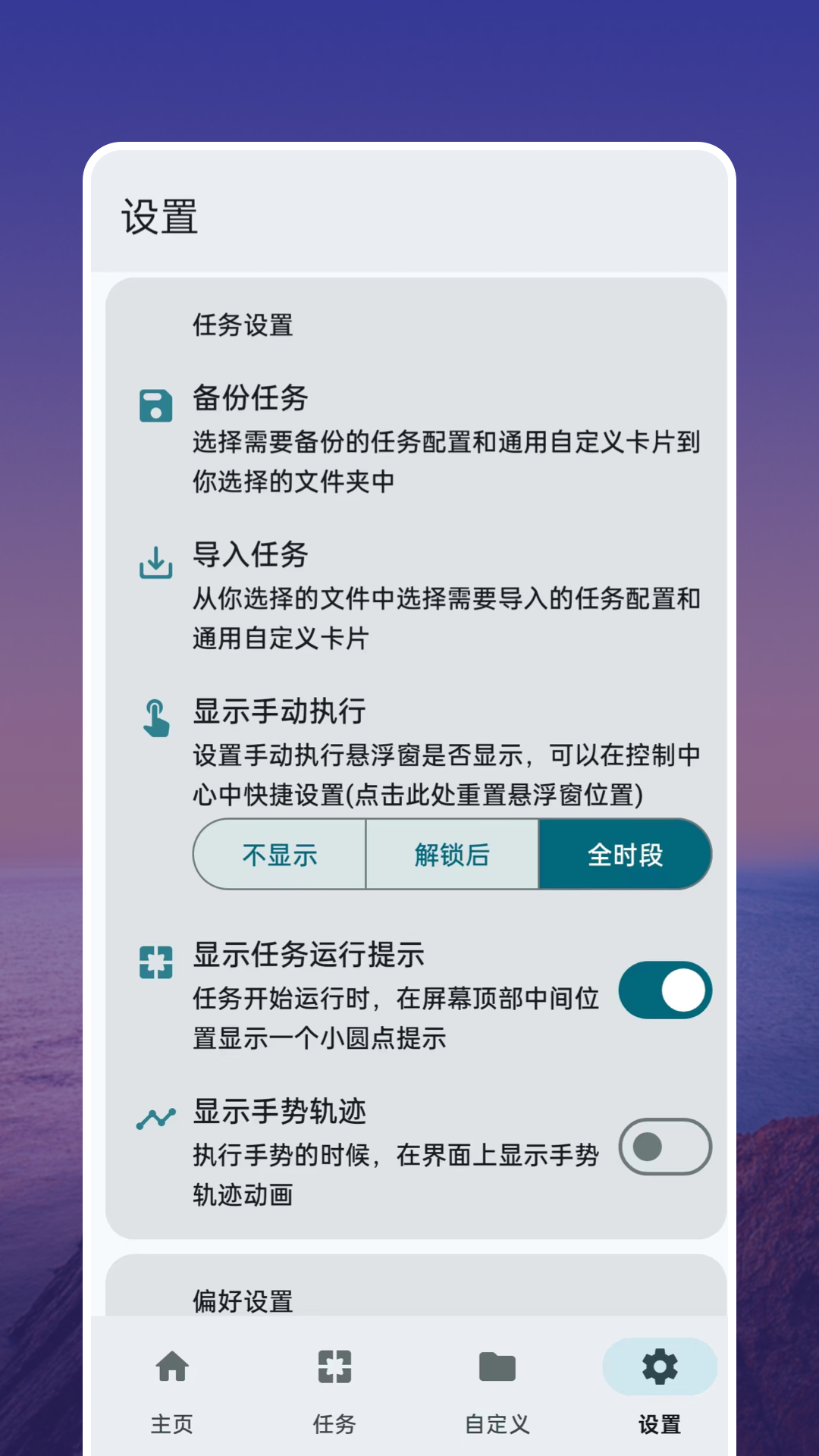819x1456 pixels.
Task: Tap the 设置 tab in bottom navigation
Action: [x=660, y=1388]
